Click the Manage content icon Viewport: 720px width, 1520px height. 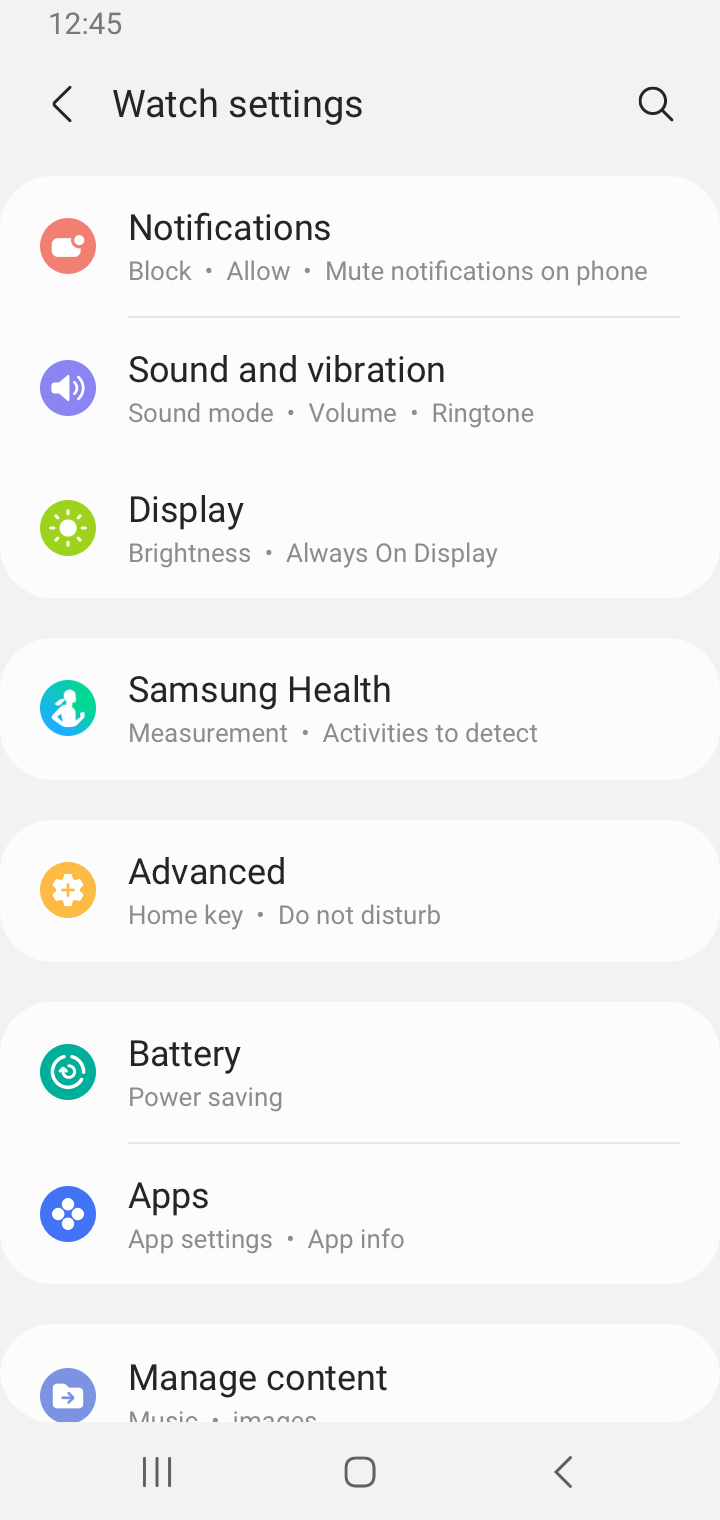point(67,1395)
